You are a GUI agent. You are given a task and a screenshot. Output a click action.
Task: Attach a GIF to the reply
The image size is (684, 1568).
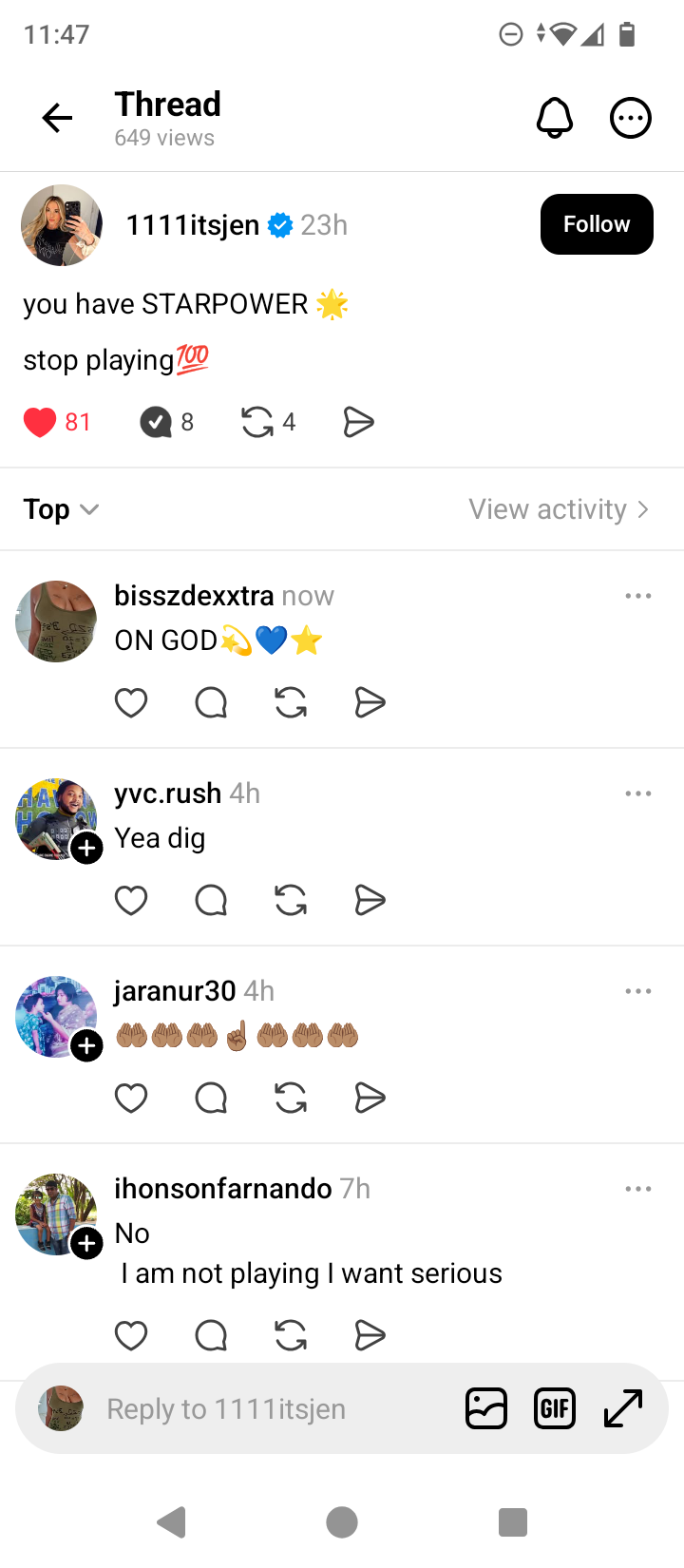point(555,1408)
